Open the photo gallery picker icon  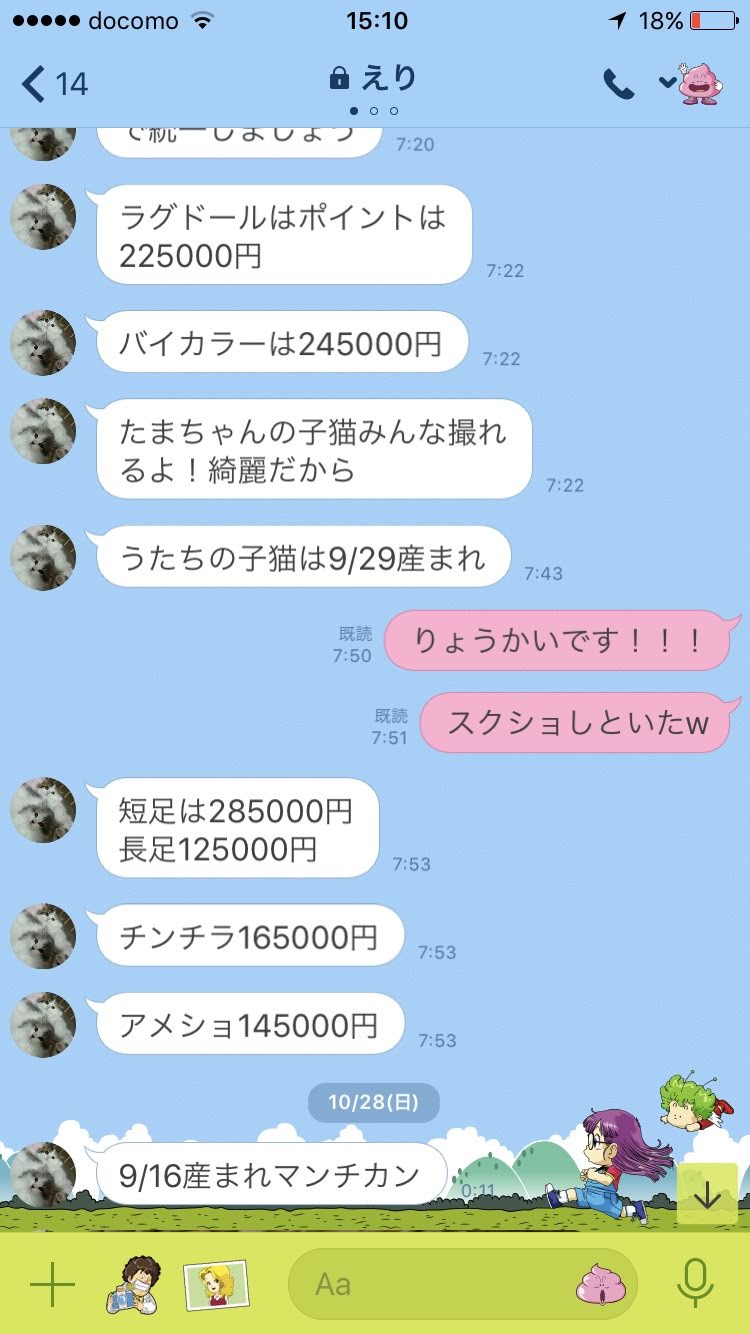point(216,1283)
